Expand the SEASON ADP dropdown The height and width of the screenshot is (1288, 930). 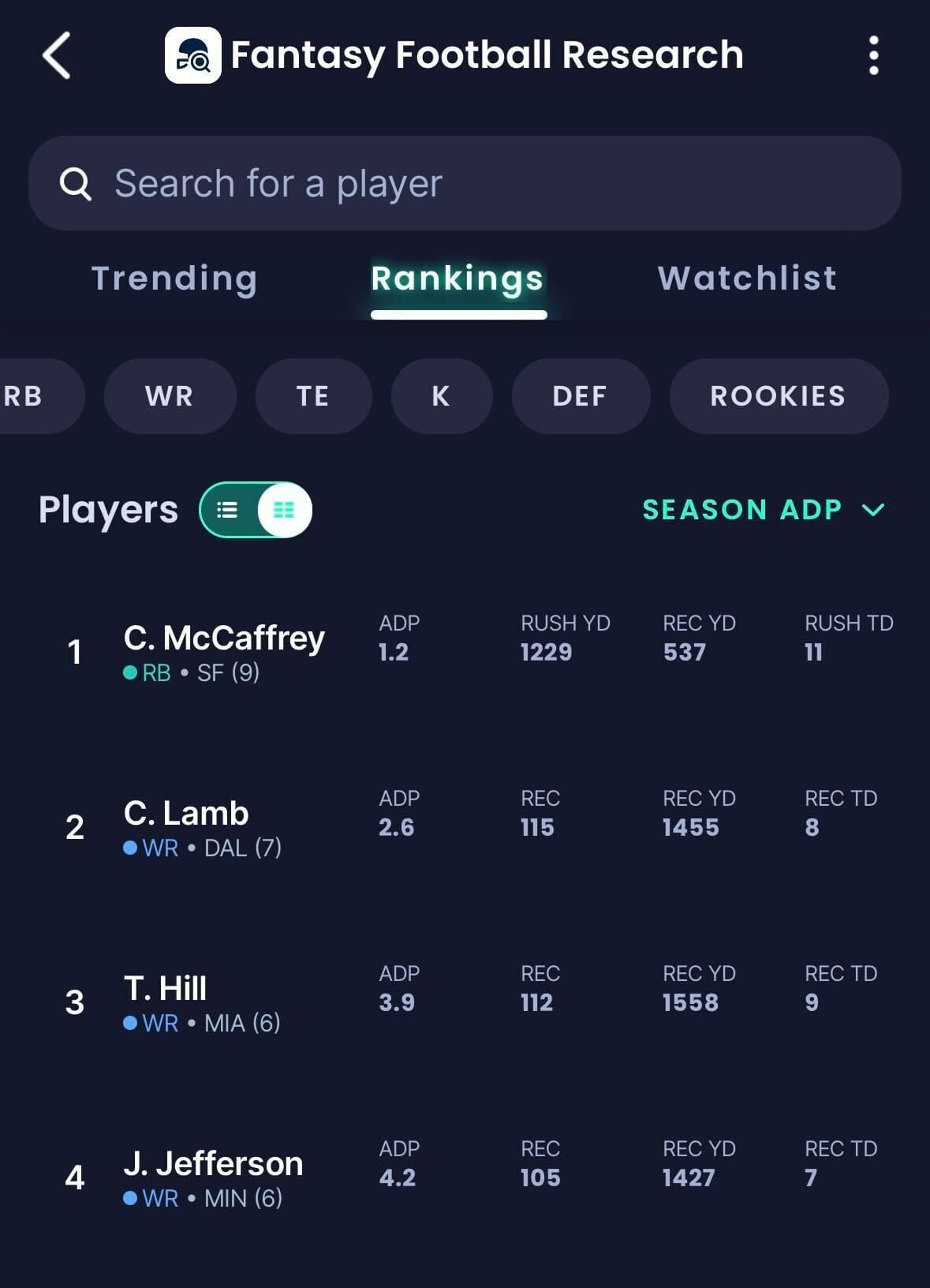[764, 510]
